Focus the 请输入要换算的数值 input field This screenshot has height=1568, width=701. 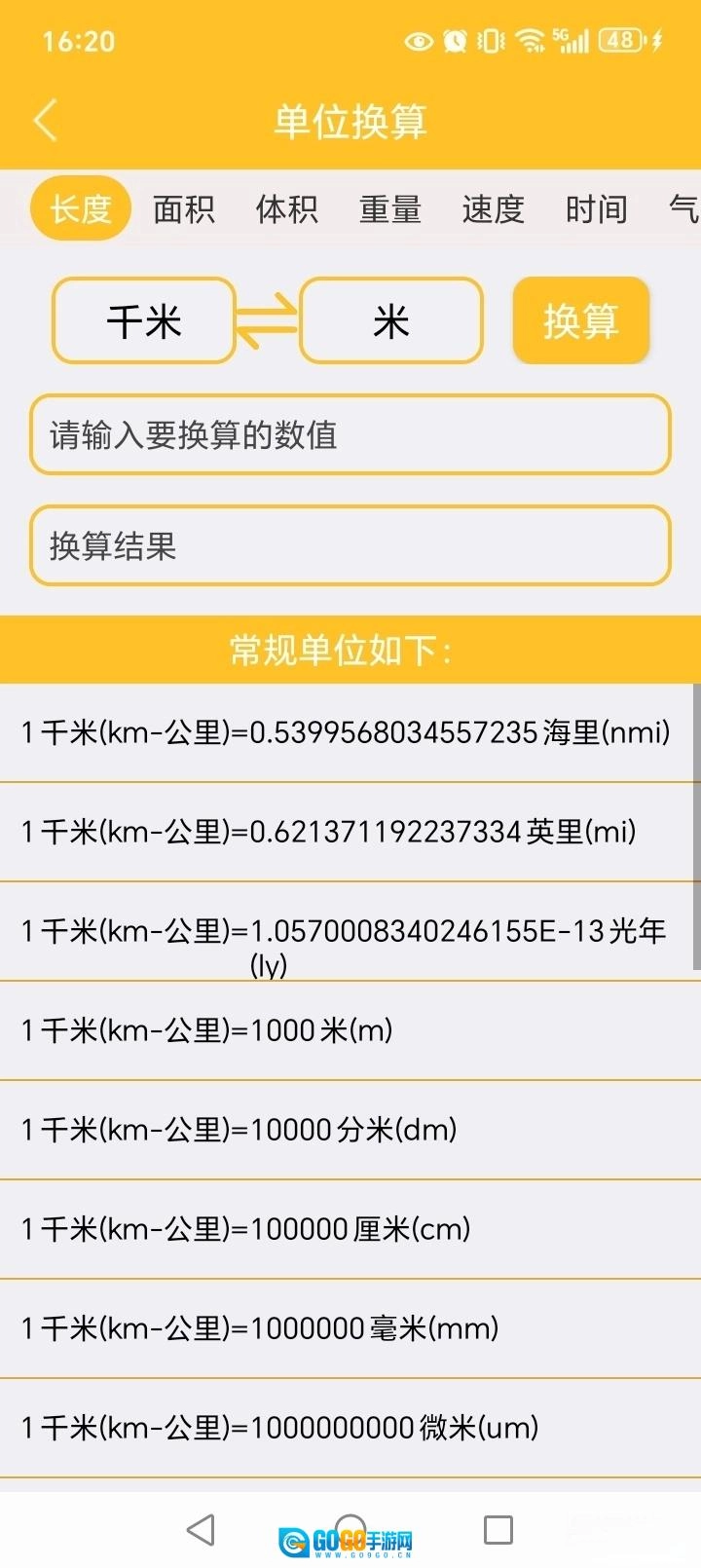[x=350, y=434]
